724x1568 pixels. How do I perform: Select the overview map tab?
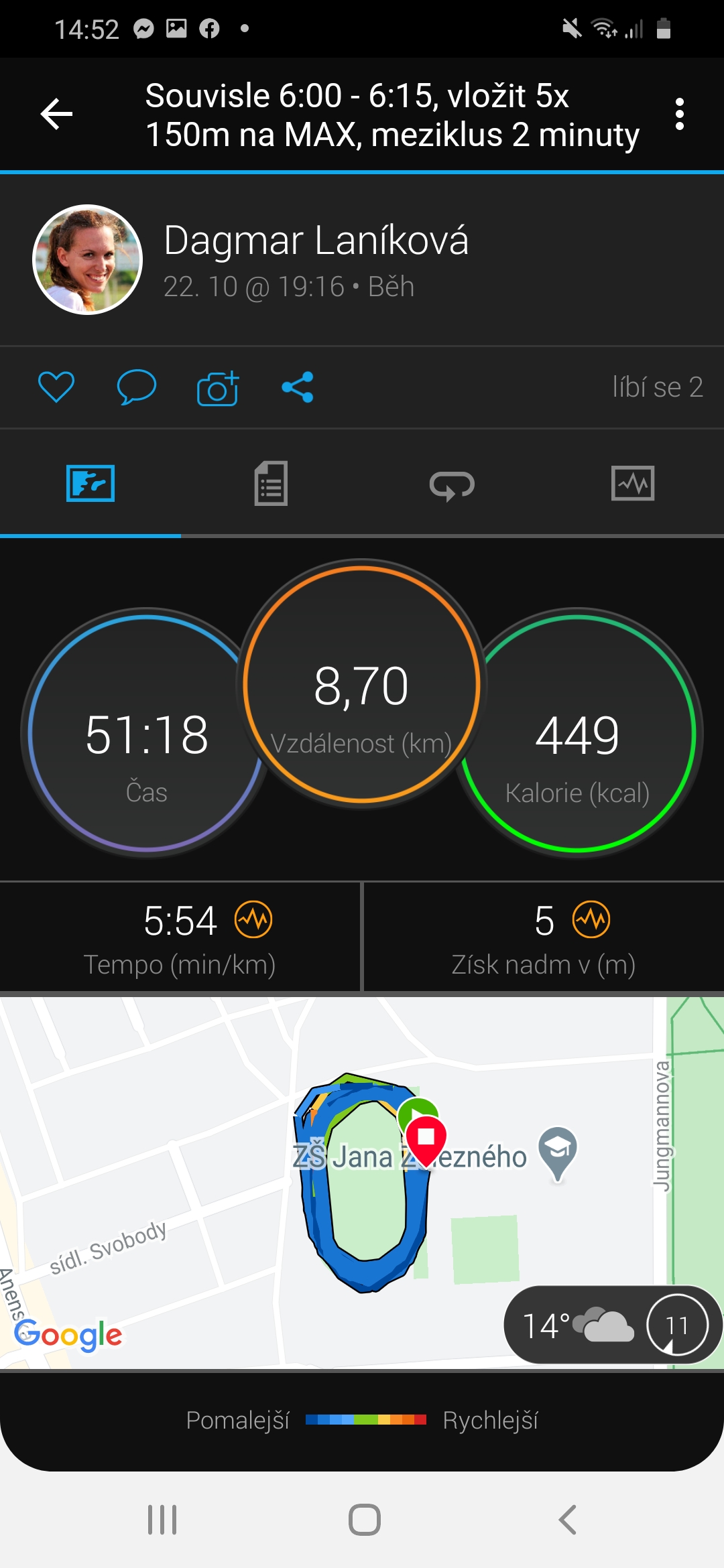(x=90, y=483)
